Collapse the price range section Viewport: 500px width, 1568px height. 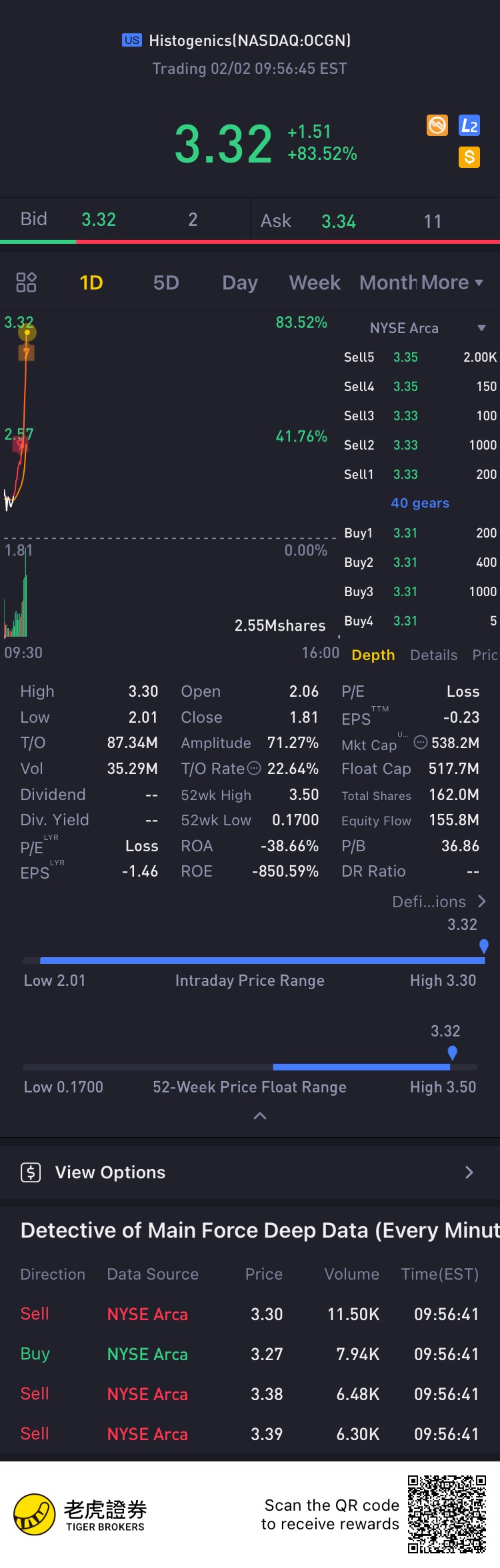260,1116
